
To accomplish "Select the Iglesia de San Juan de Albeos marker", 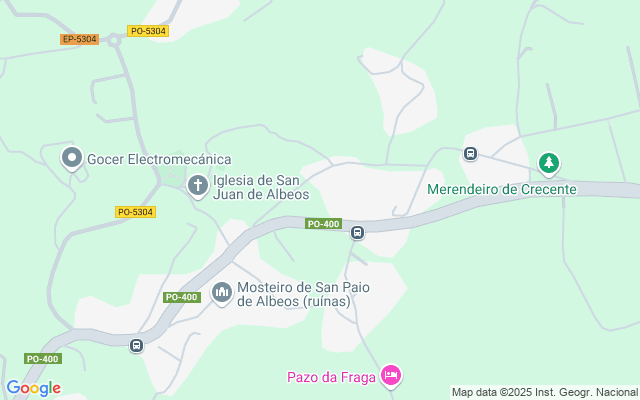I will click(x=198, y=185).
